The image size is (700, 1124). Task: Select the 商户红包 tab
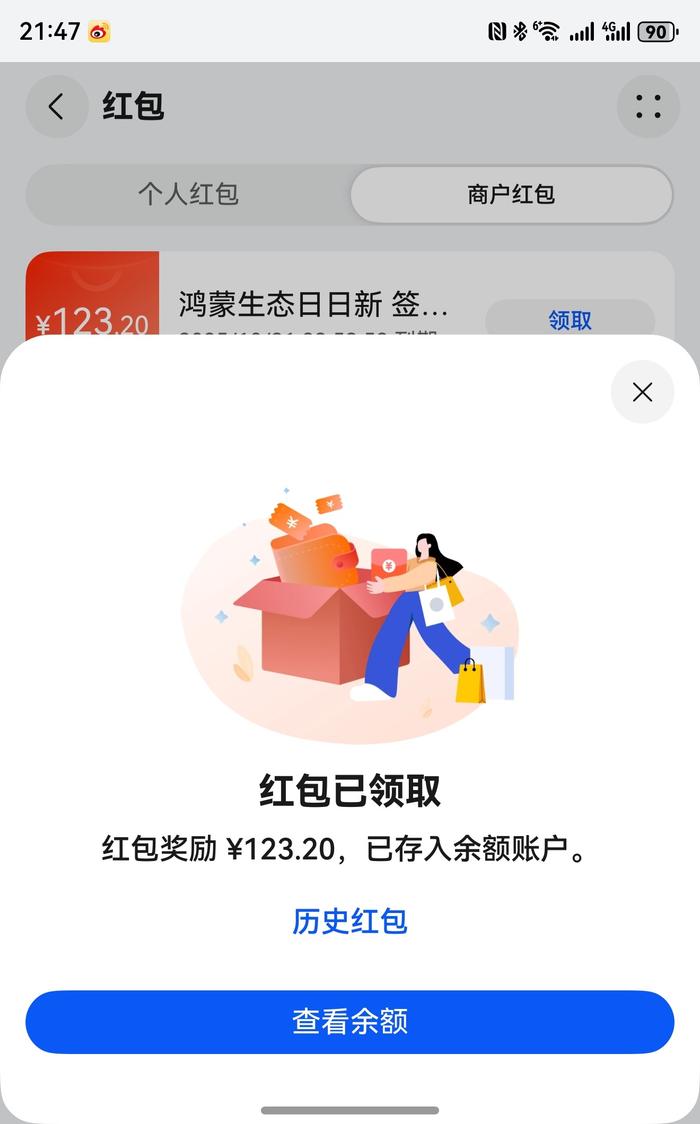click(511, 194)
